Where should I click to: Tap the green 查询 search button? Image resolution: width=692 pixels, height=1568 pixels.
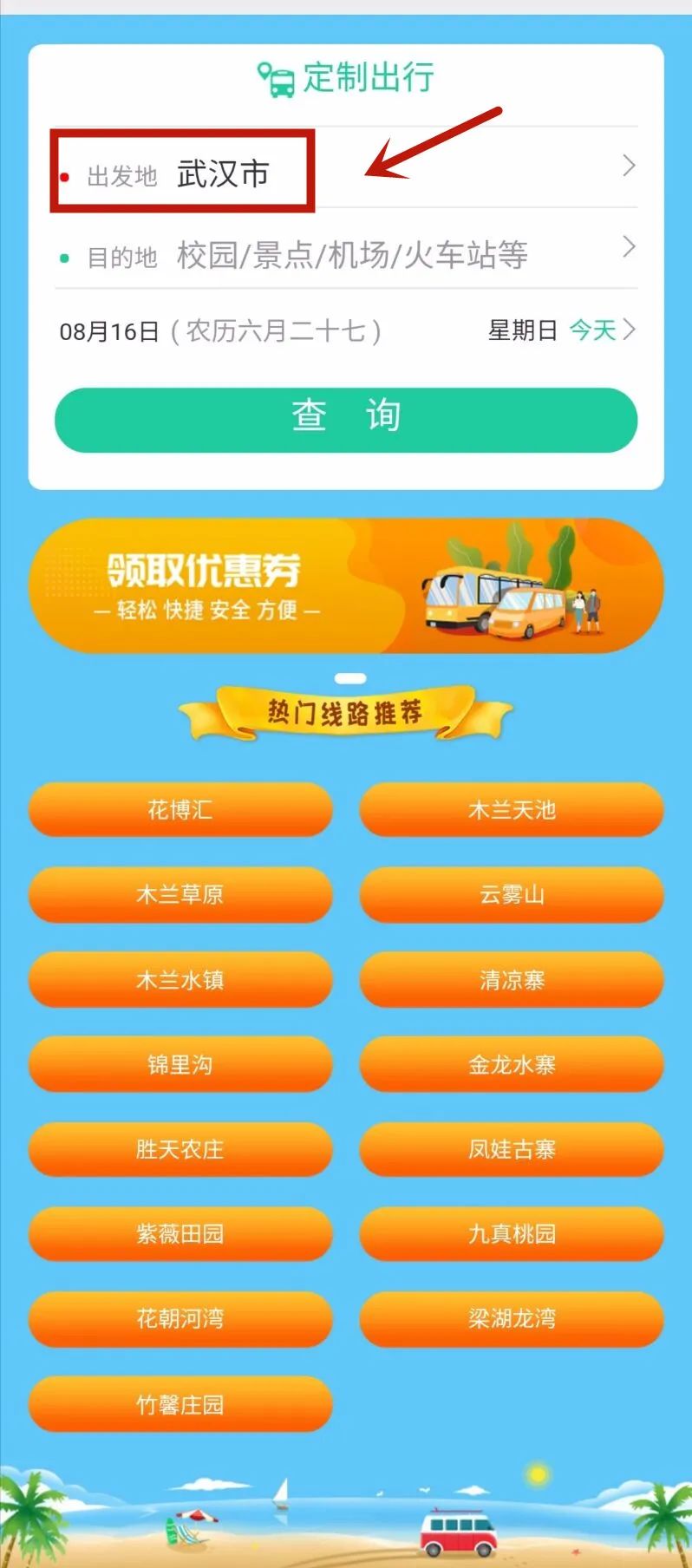[x=346, y=419]
